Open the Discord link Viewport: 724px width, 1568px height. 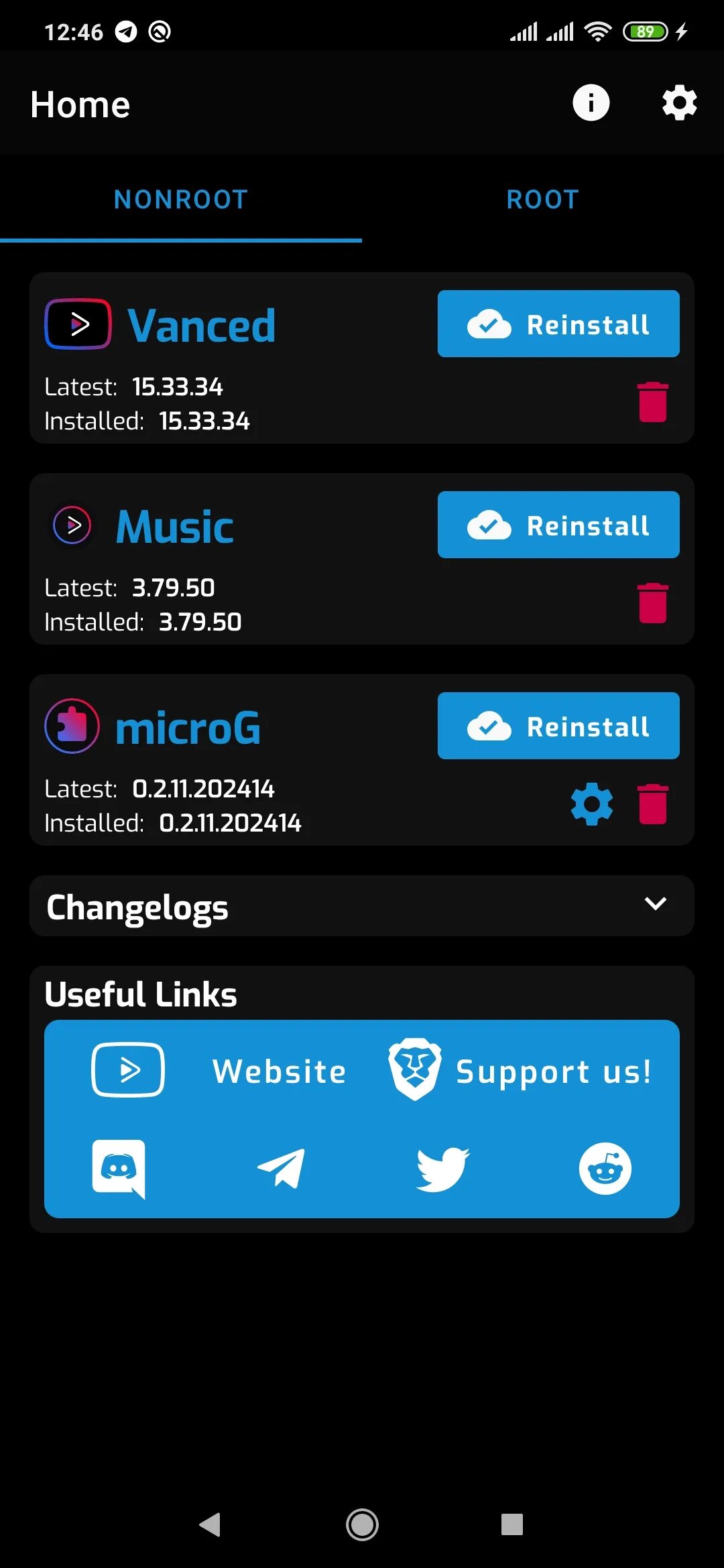[x=119, y=1169]
